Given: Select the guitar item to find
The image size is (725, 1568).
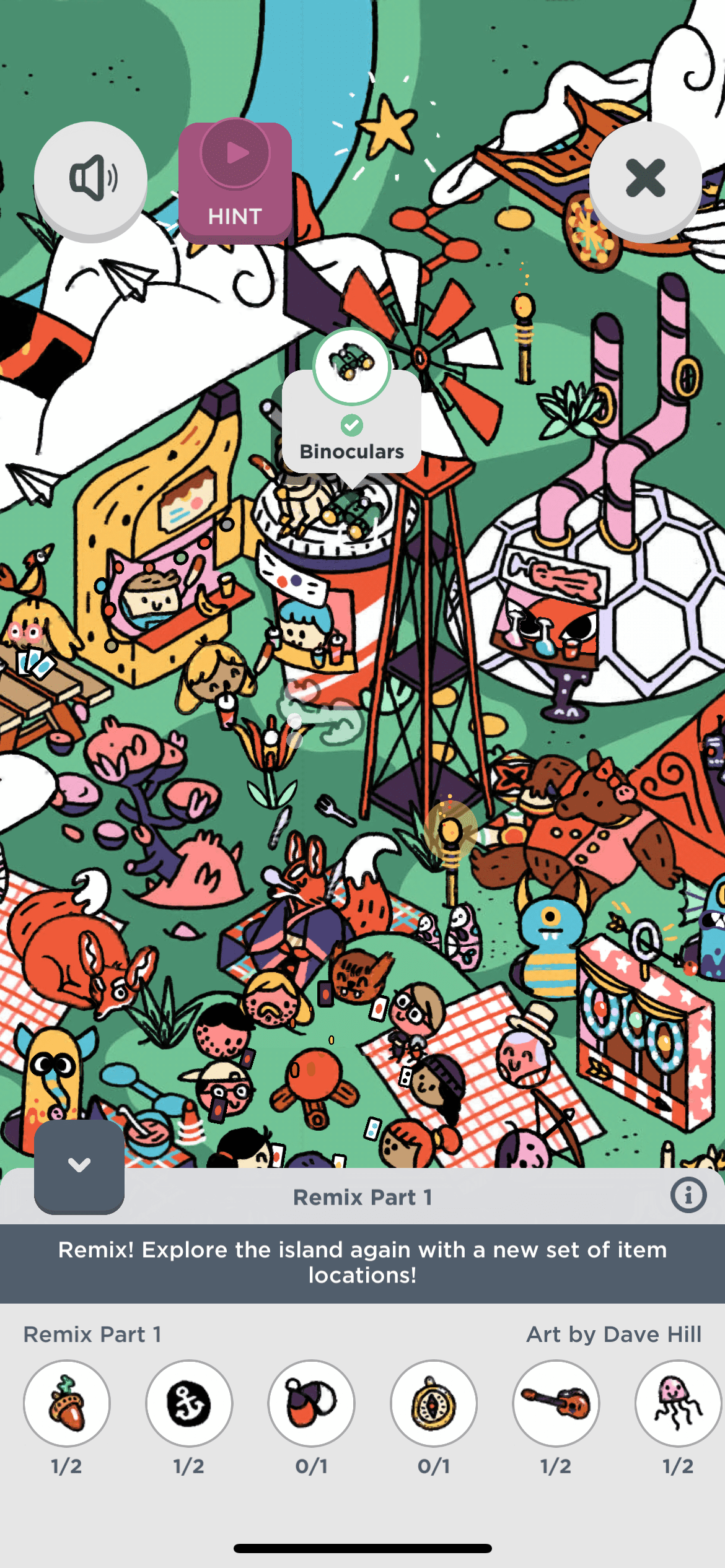Looking at the screenshot, I should 556,1403.
